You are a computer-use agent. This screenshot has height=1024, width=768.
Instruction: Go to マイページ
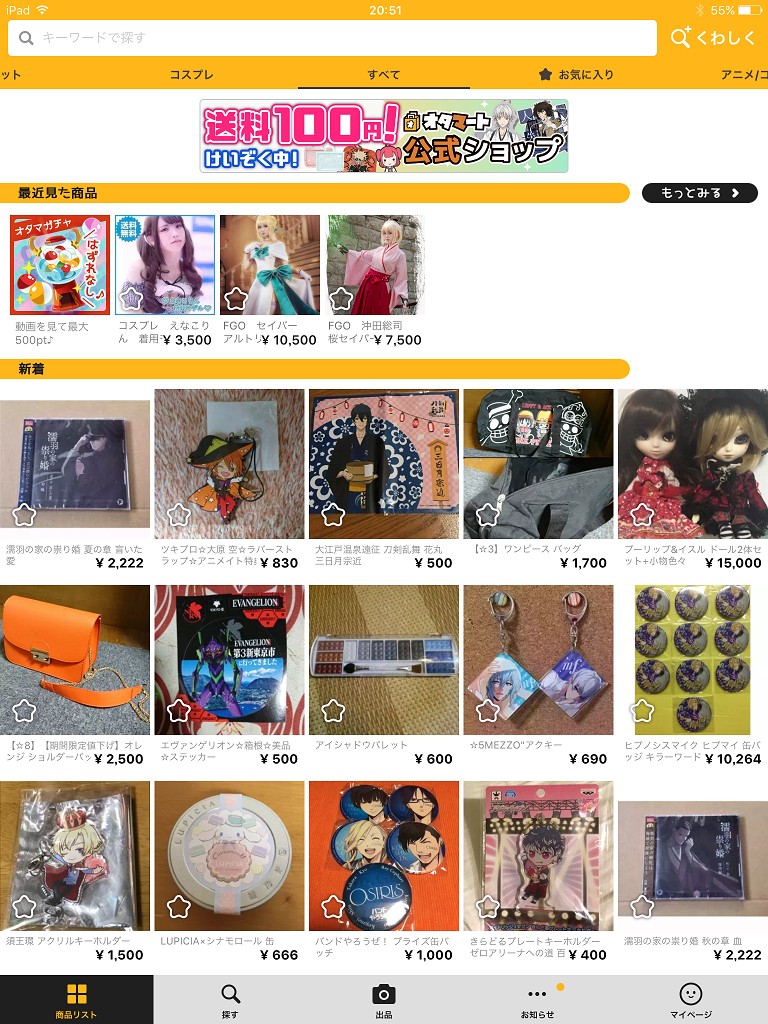(x=691, y=999)
